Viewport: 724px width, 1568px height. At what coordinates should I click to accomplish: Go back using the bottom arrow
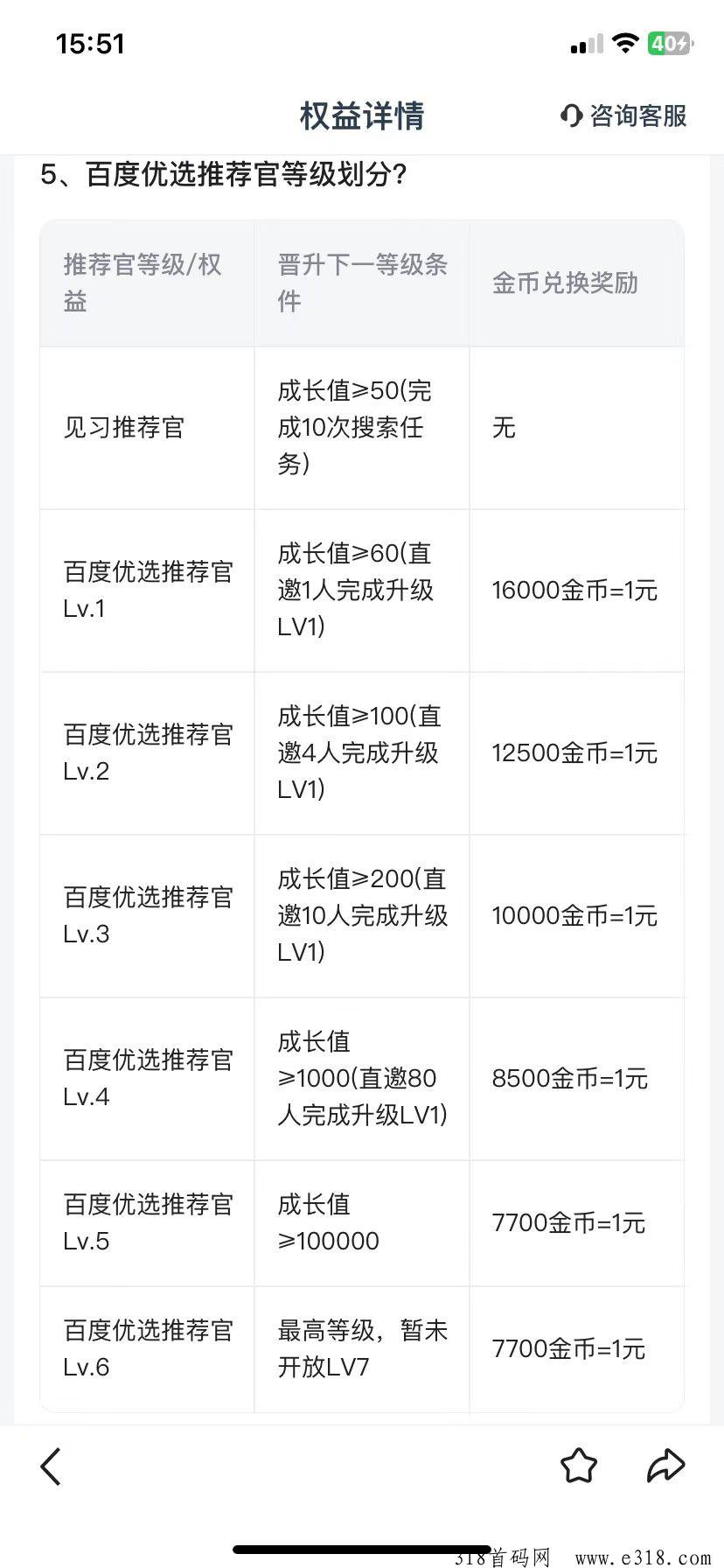click(x=51, y=1466)
